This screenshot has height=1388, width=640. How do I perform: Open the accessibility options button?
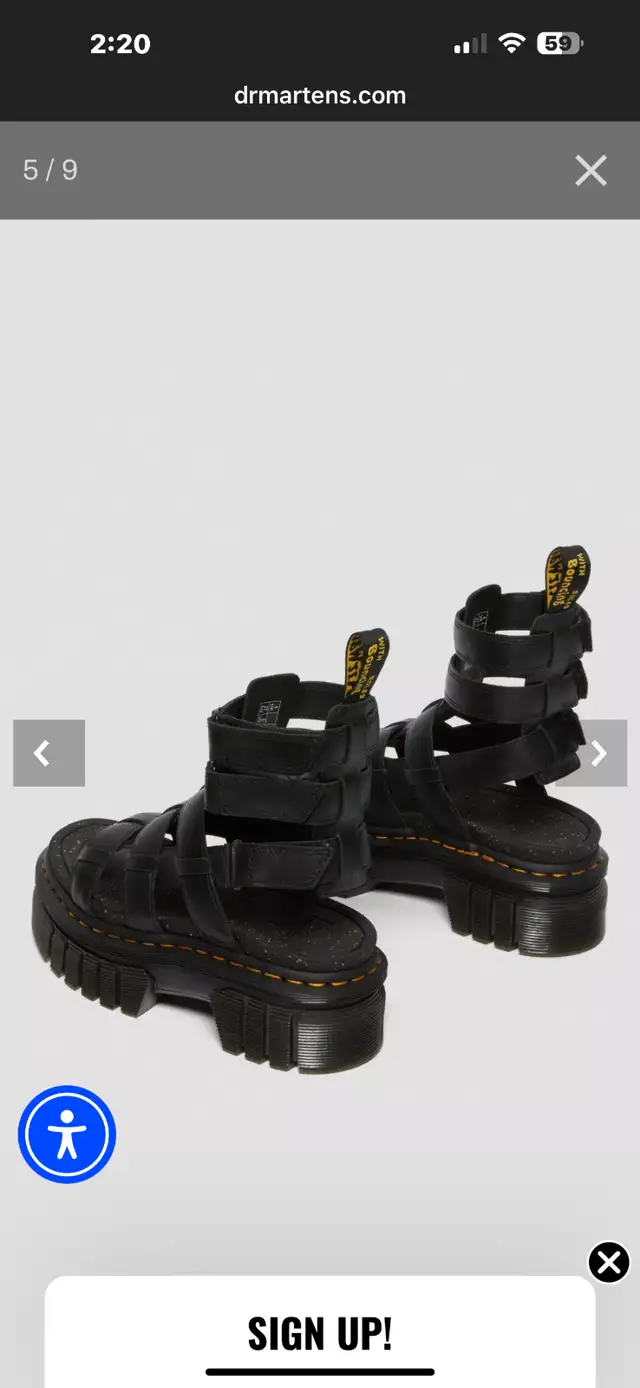67,1135
